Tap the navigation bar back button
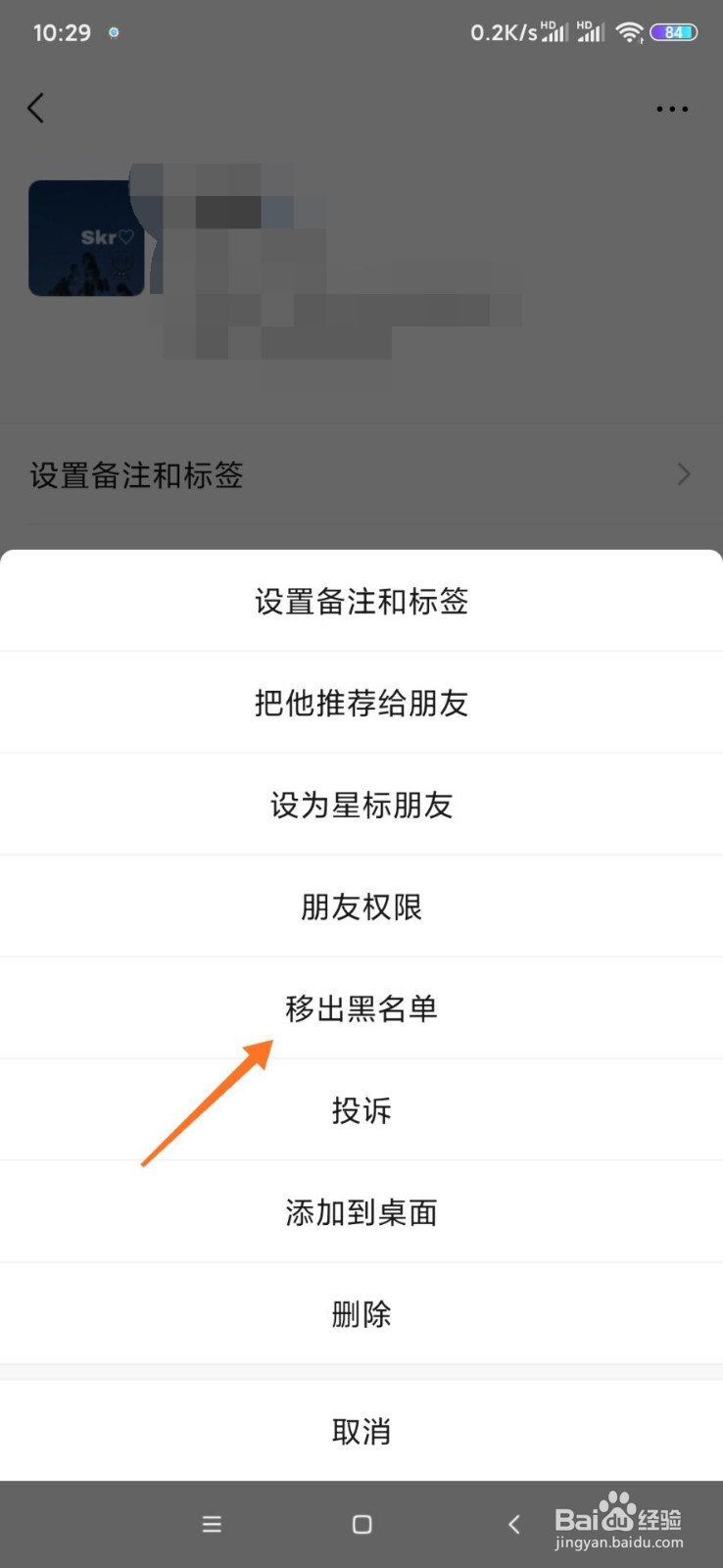This screenshot has width=723, height=1568. tap(513, 1524)
